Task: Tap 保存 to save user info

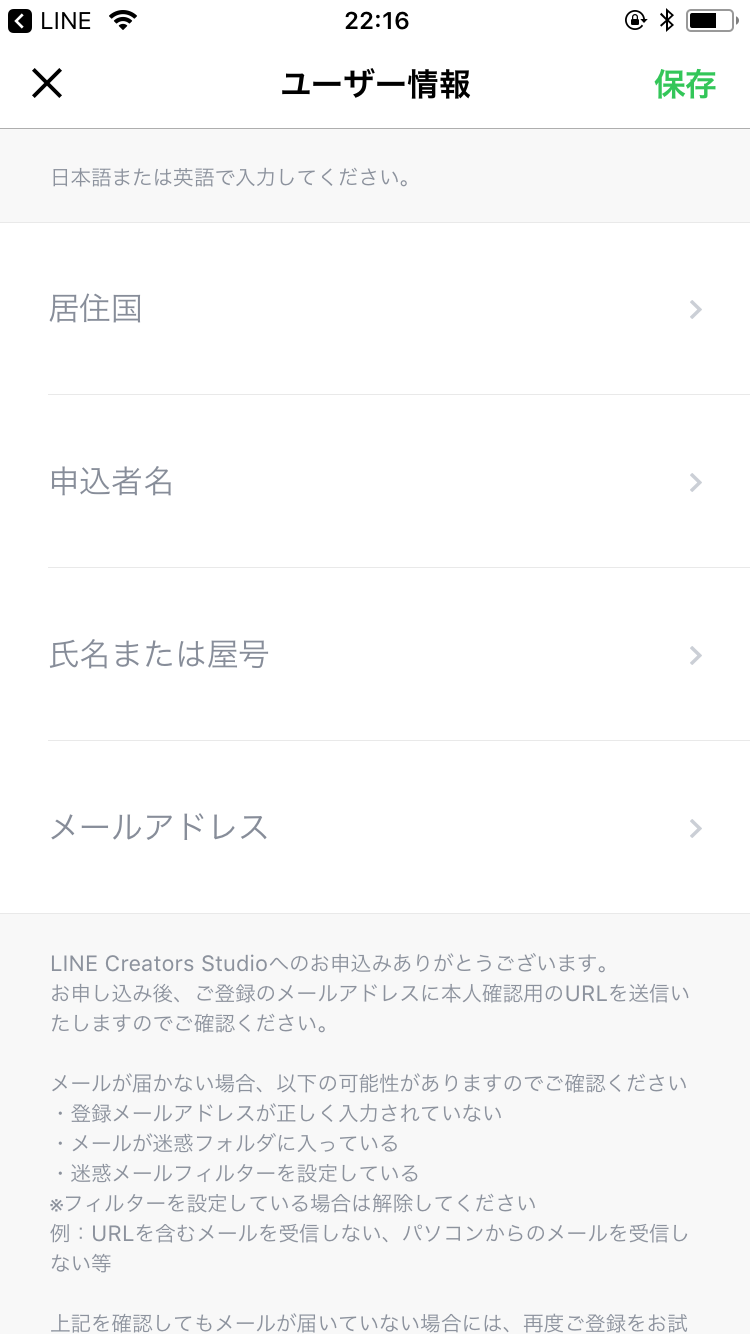Action: pos(685,85)
